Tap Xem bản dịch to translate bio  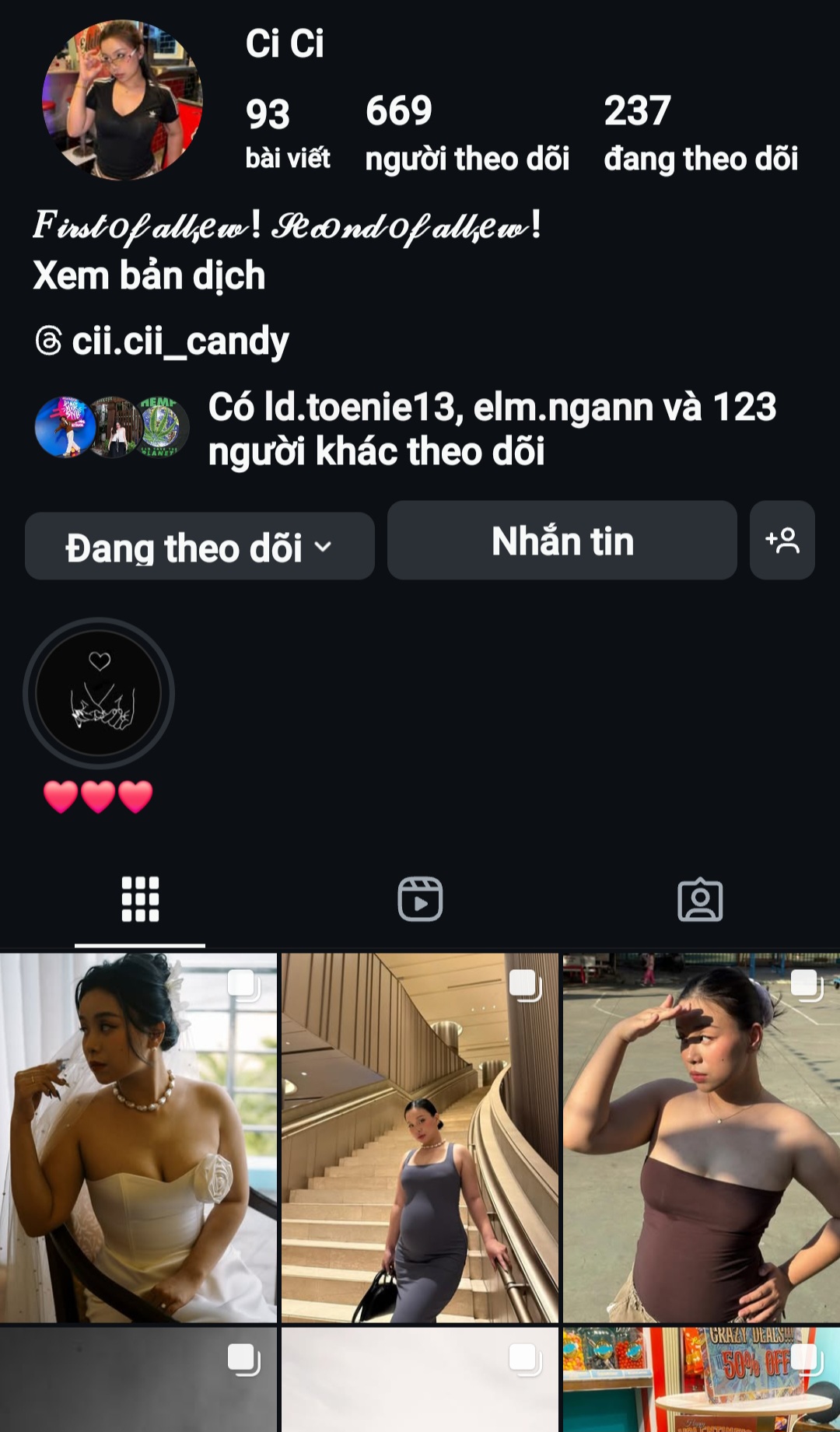point(149,276)
